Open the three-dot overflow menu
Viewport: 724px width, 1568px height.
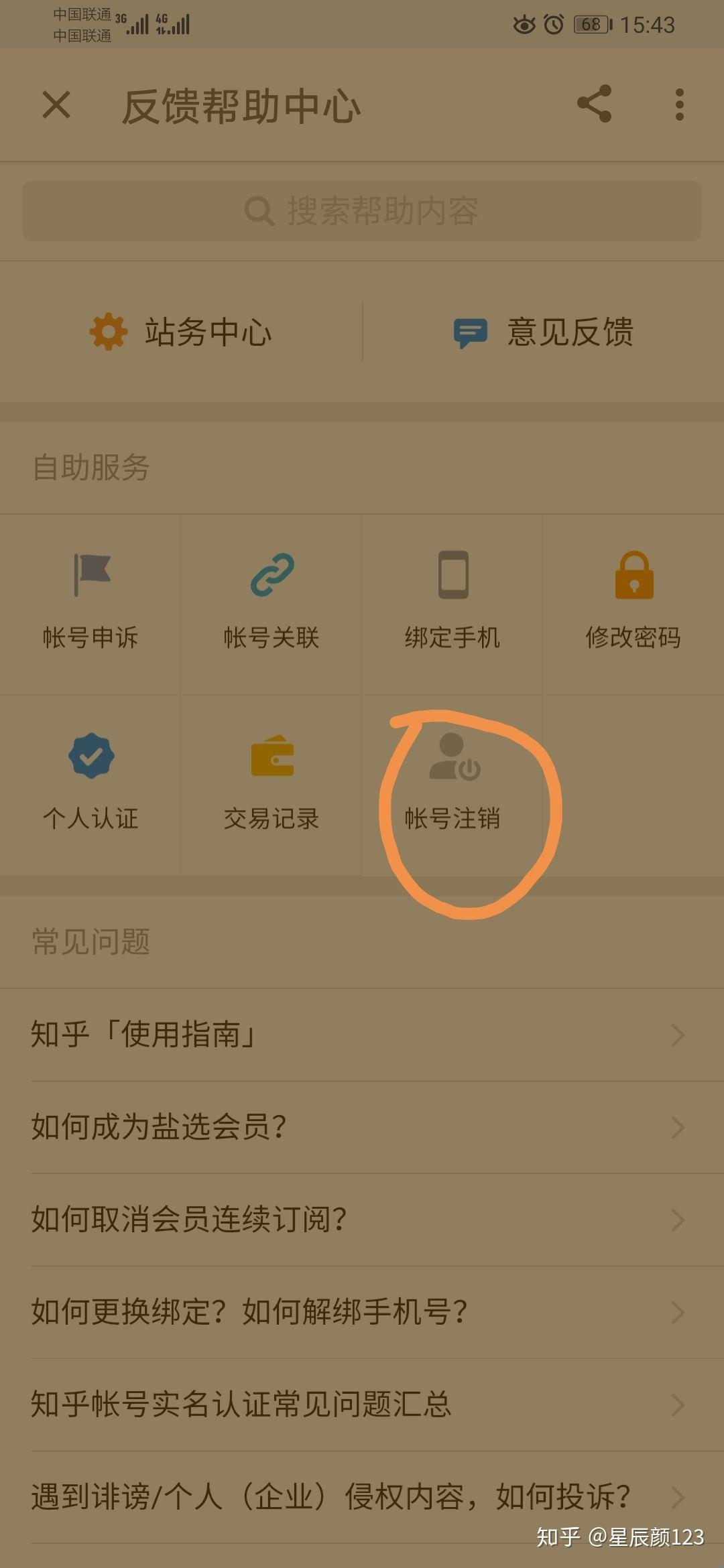click(680, 105)
